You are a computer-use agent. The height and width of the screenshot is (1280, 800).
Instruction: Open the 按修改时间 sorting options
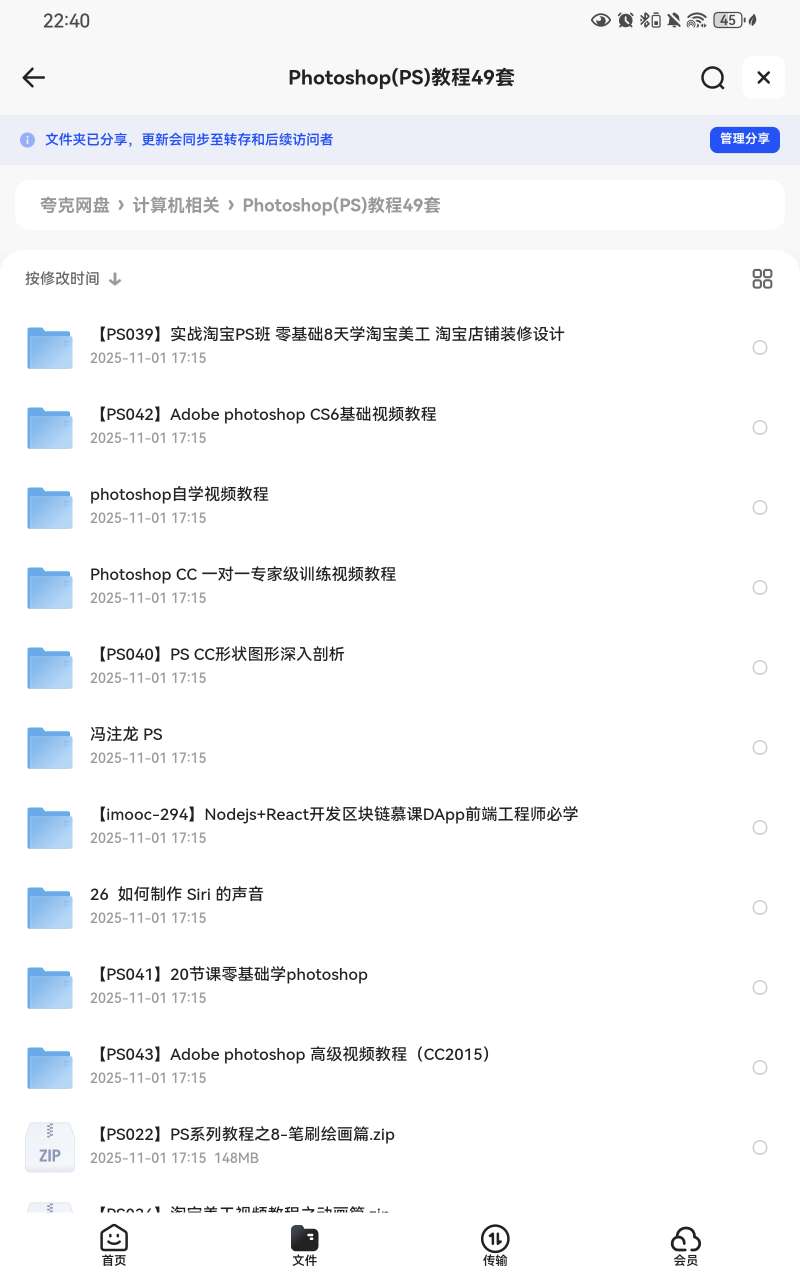(x=62, y=279)
